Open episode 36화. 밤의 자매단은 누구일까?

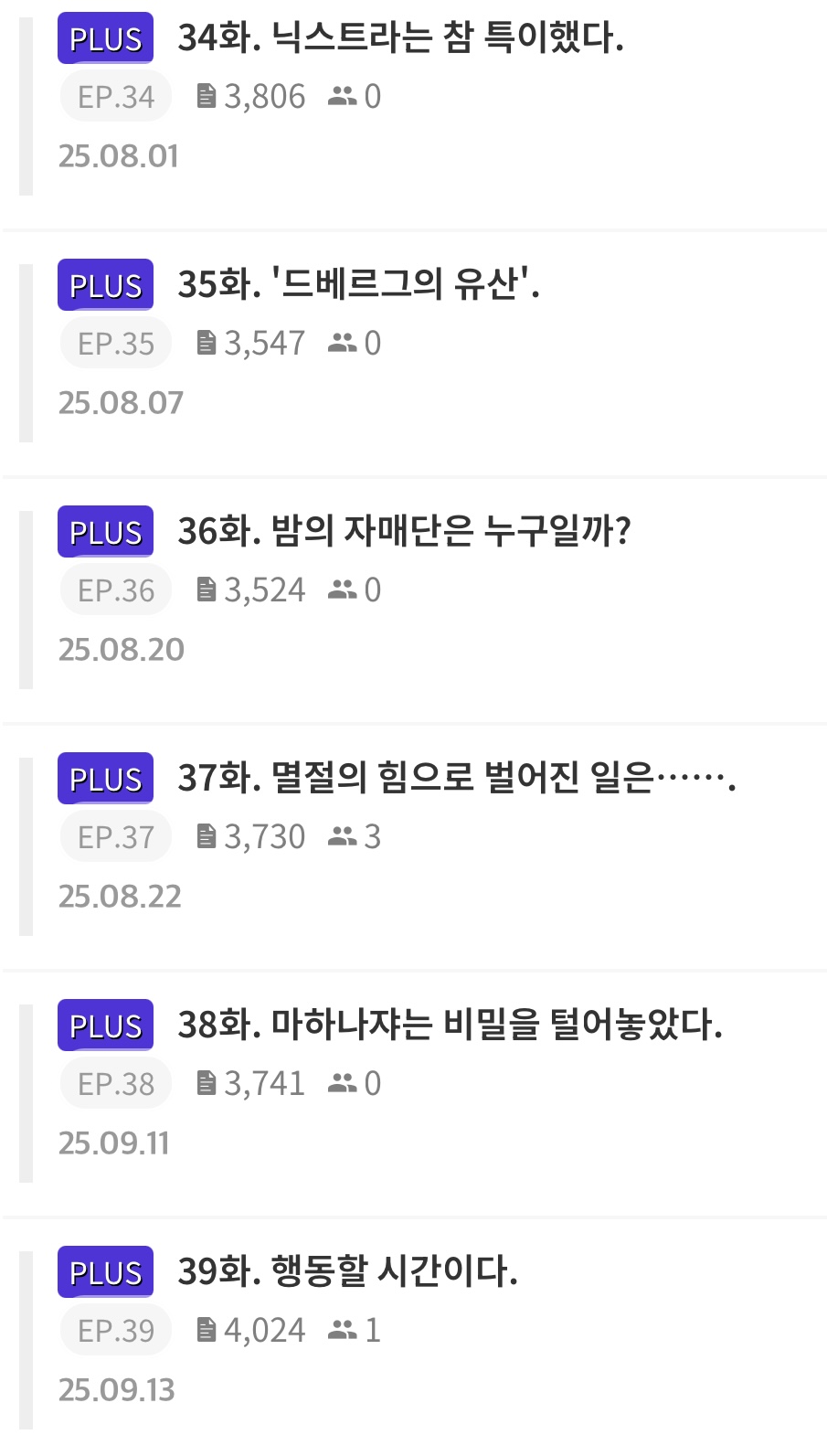[x=404, y=532]
